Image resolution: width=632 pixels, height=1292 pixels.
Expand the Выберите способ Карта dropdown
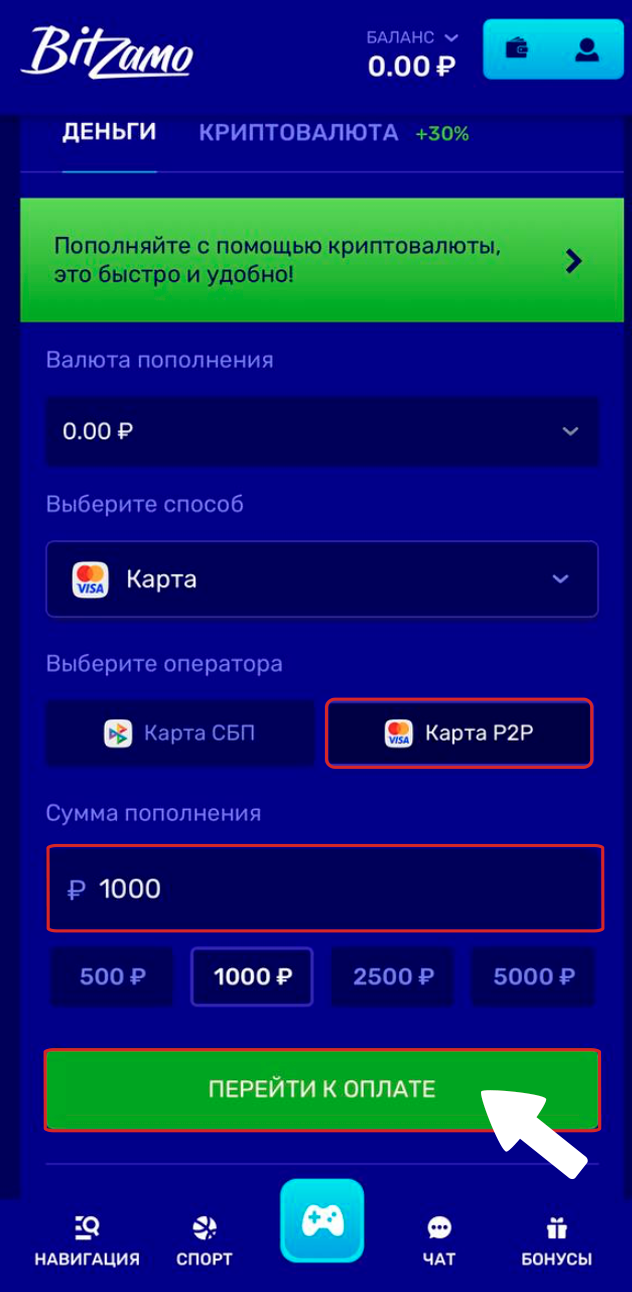[x=322, y=579]
